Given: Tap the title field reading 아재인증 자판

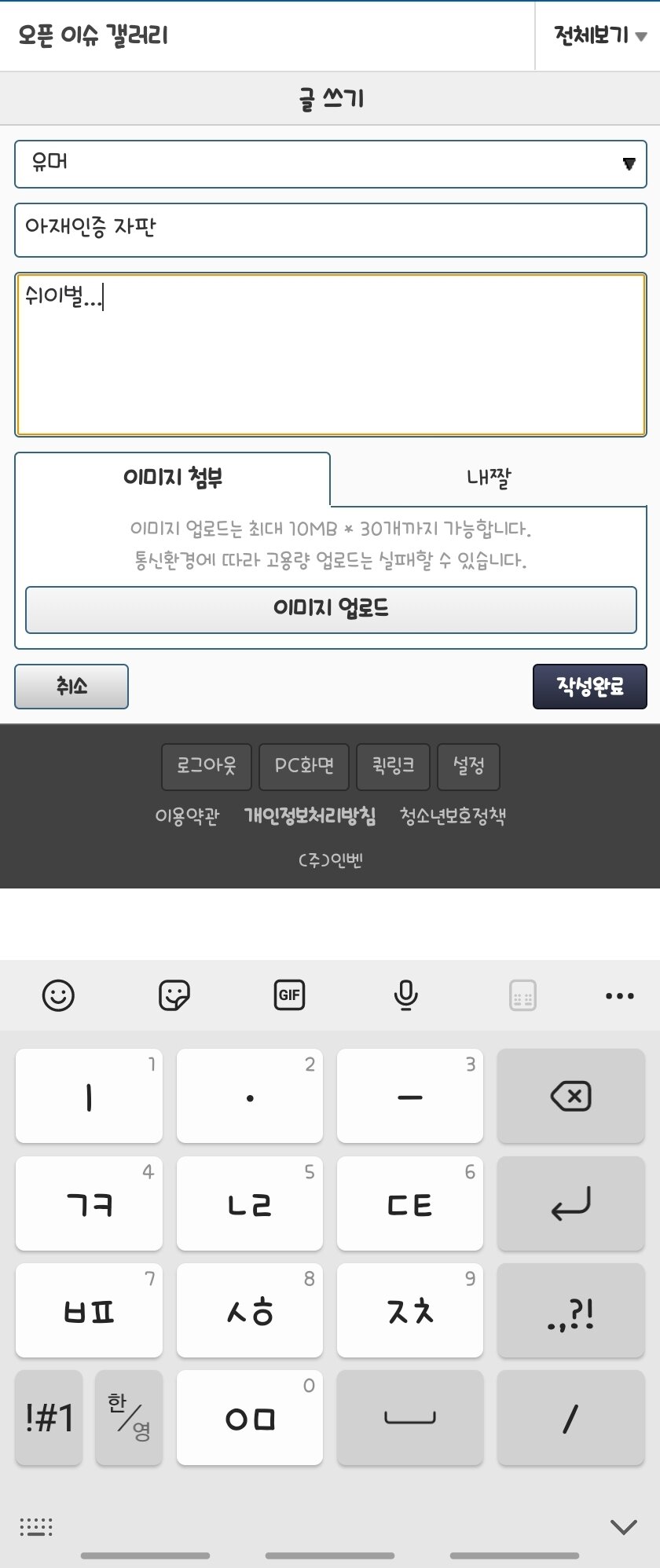Looking at the screenshot, I should pos(330,229).
